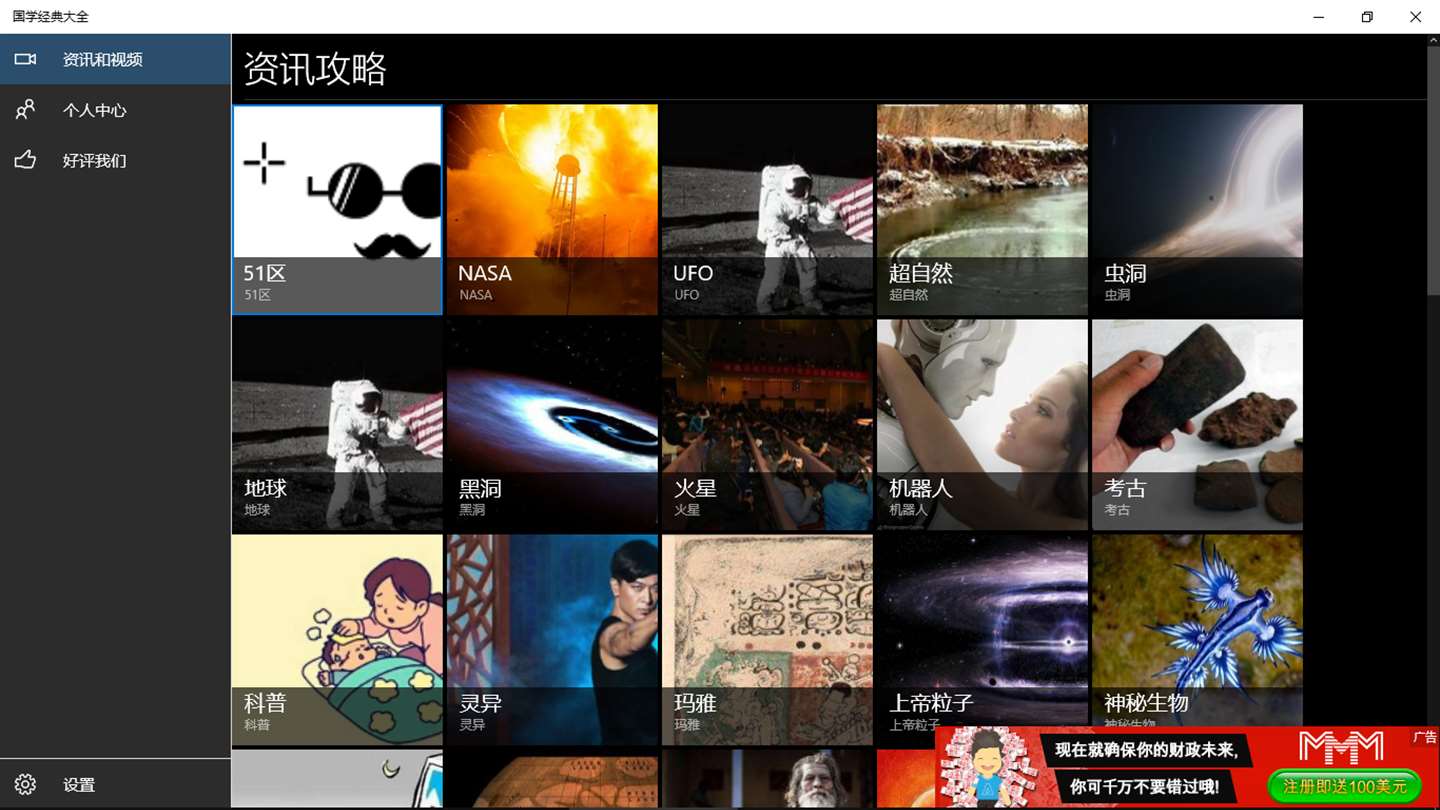Viewport: 1440px width, 810px height.
Task: Close the app window
Action: pos(1415,17)
